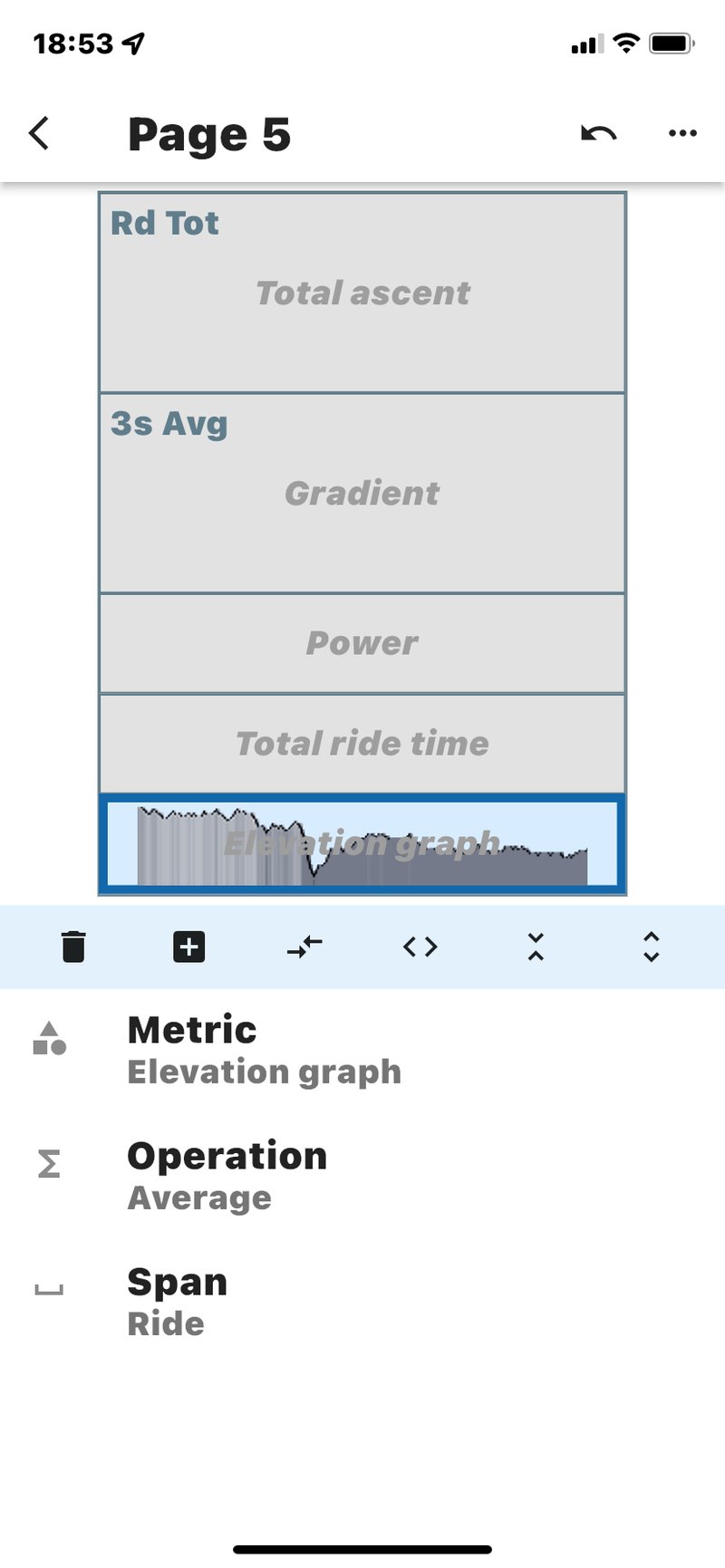Open the three-dot overflow menu
Viewport: 725px width, 1568px height.
tap(682, 133)
